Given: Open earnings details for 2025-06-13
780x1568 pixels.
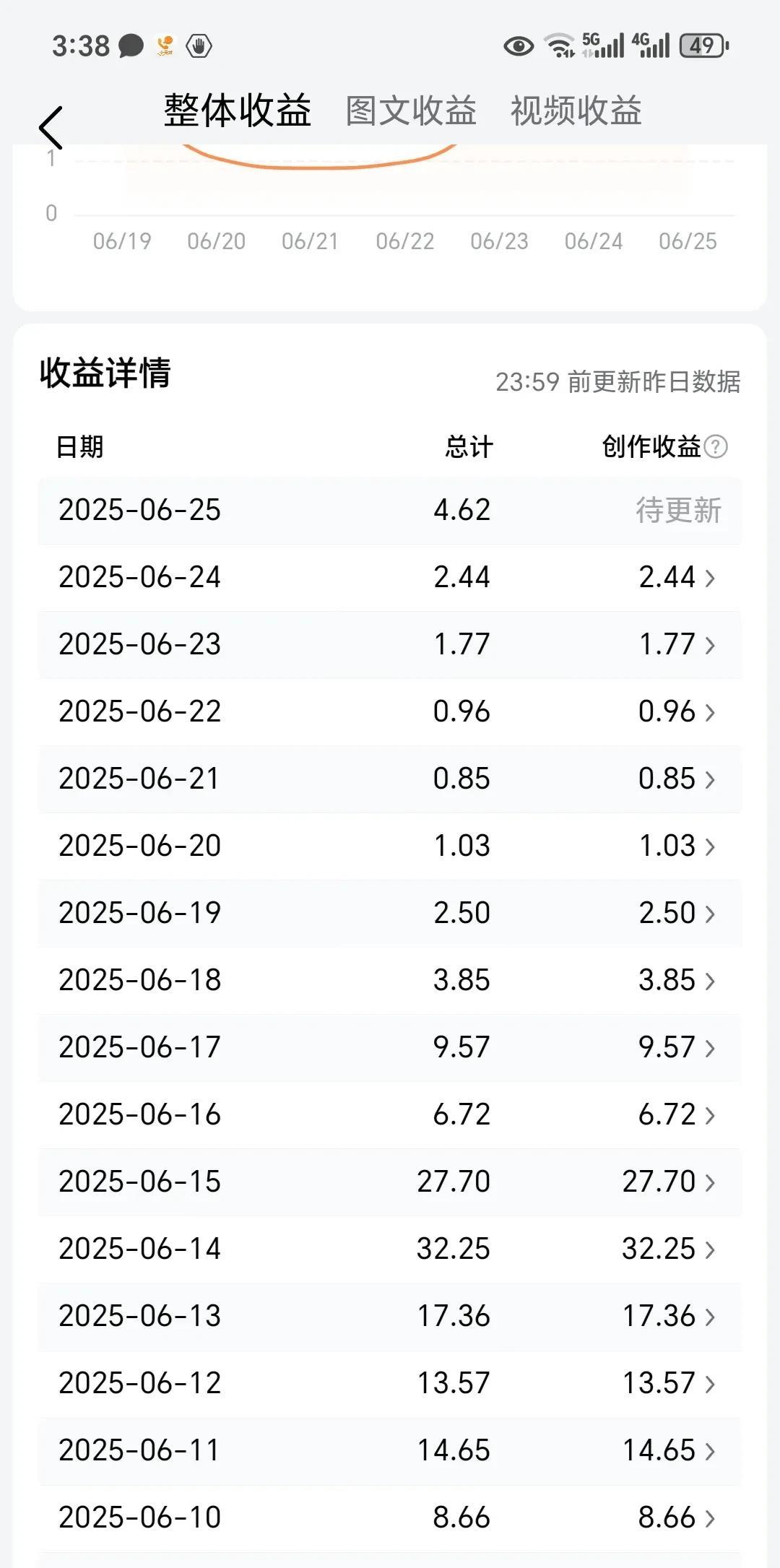Looking at the screenshot, I should (390, 1317).
